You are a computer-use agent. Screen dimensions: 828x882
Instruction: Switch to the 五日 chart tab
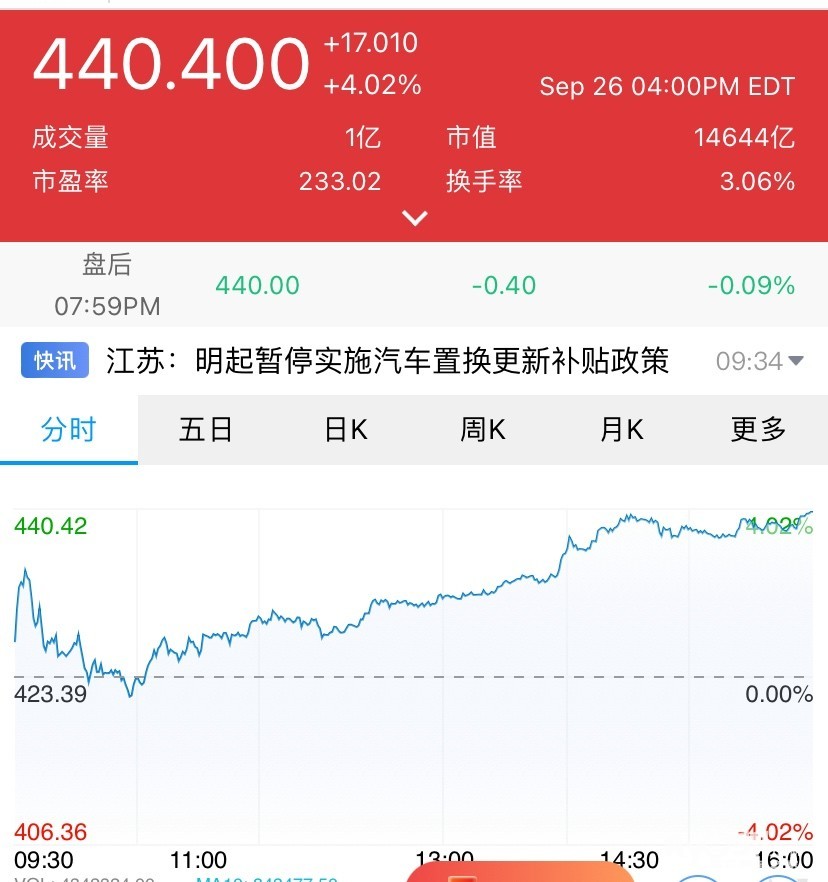(206, 430)
